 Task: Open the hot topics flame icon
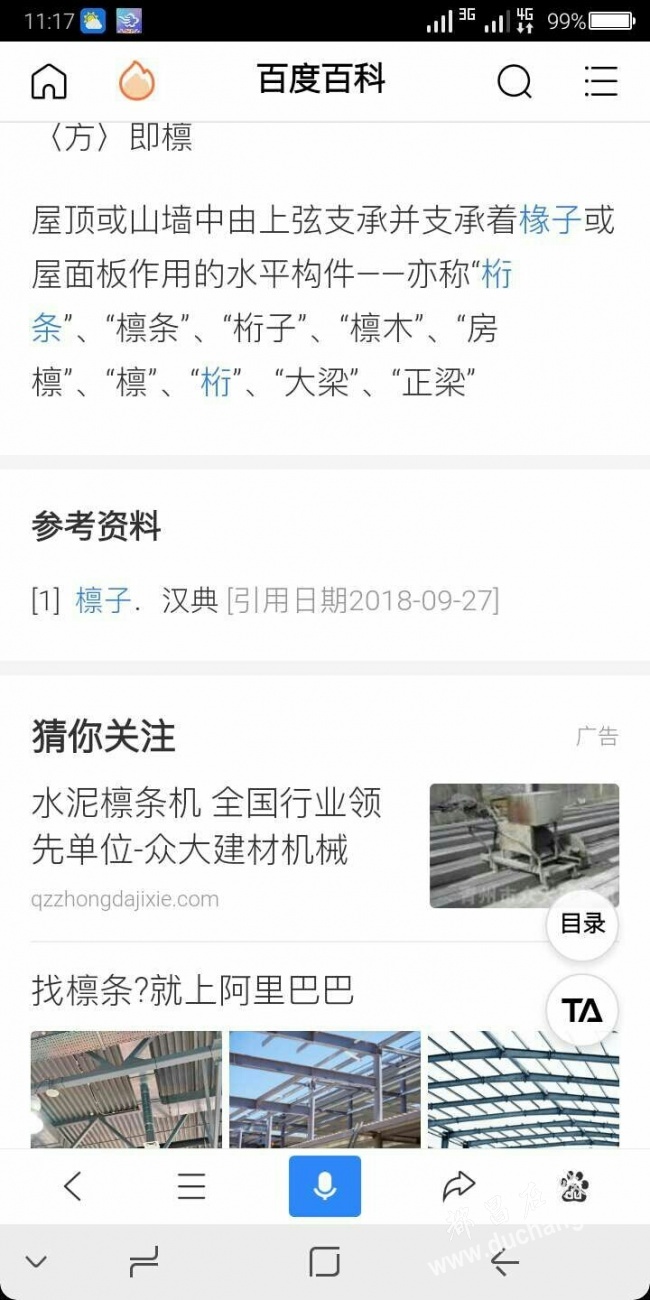click(x=137, y=81)
